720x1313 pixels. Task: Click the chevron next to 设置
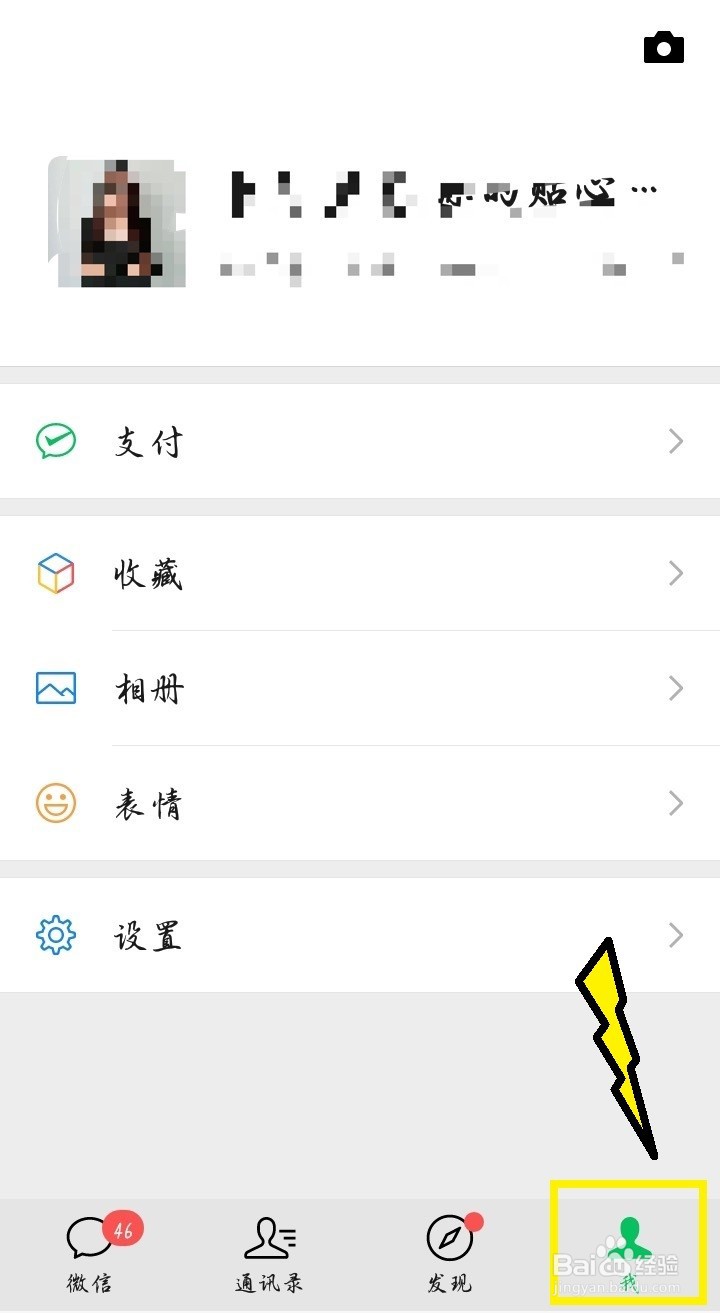(x=676, y=935)
